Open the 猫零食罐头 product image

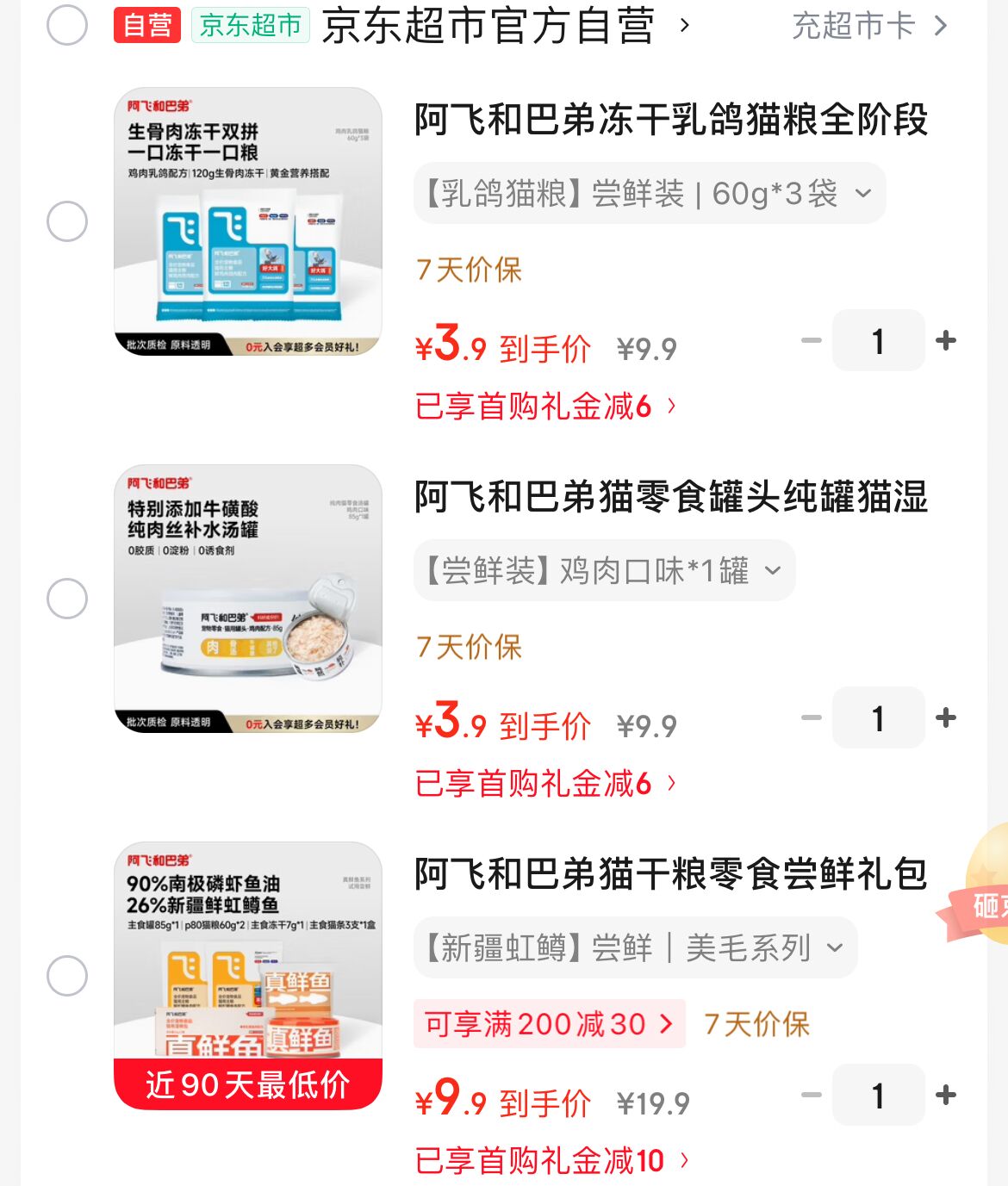(x=248, y=599)
